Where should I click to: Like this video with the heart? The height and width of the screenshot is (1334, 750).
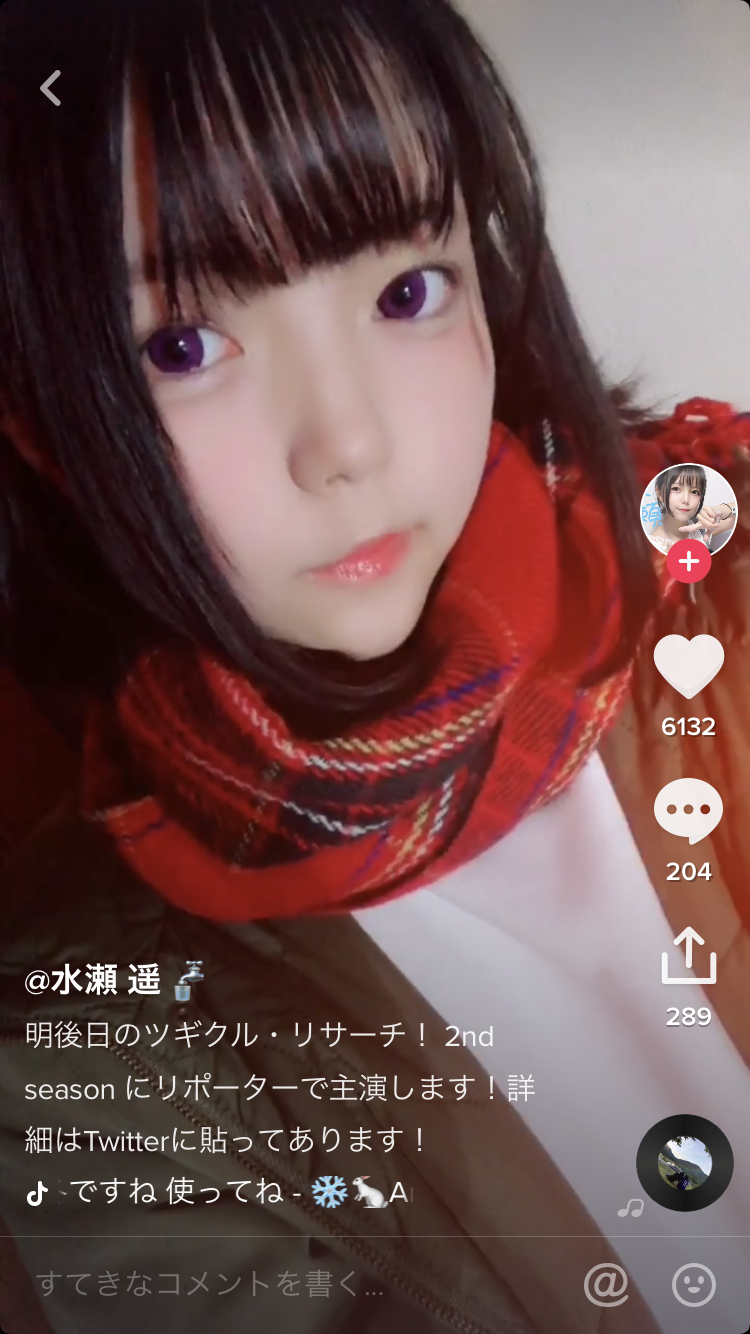(688, 667)
